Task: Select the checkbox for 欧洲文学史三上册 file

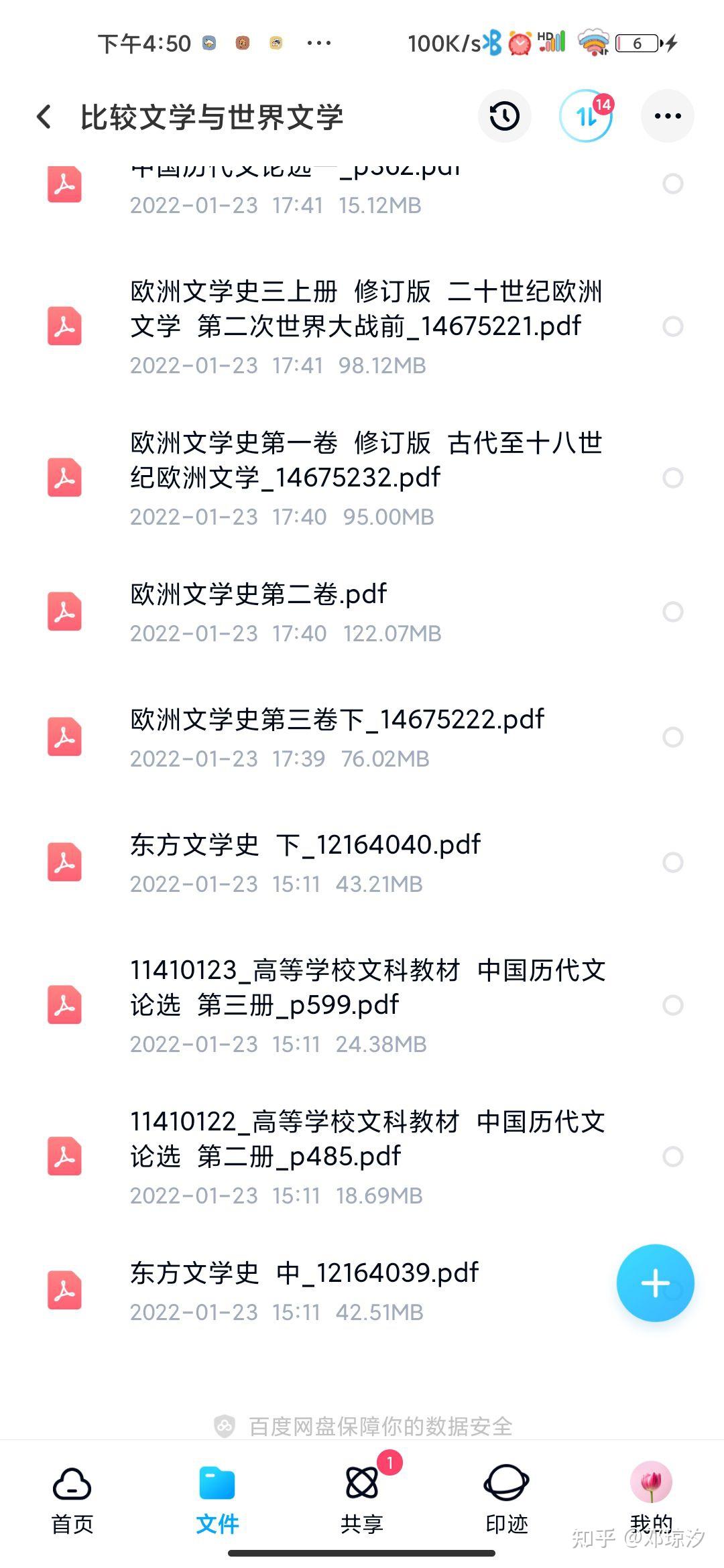Action: (x=673, y=326)
